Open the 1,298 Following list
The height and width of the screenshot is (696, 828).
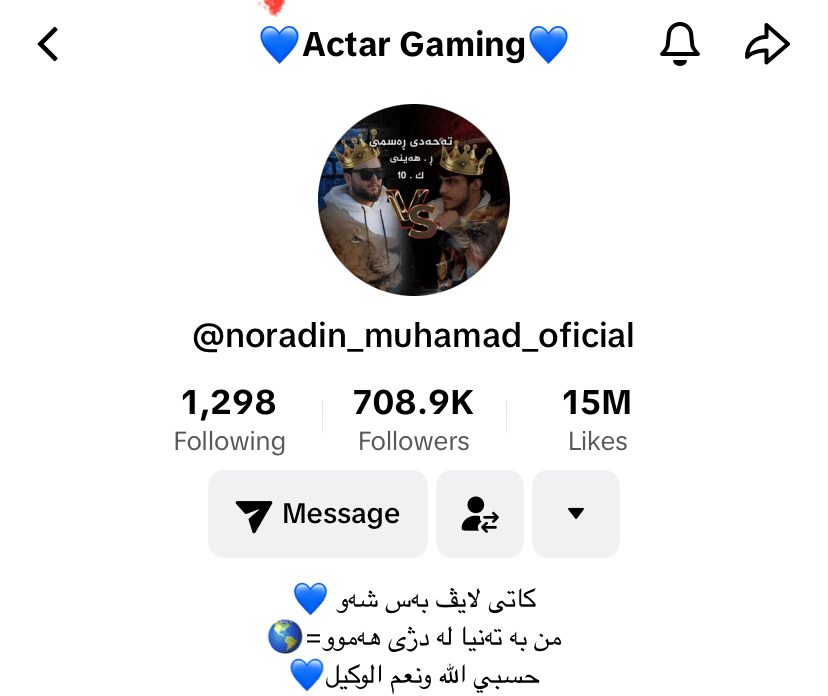coord(229,420)
